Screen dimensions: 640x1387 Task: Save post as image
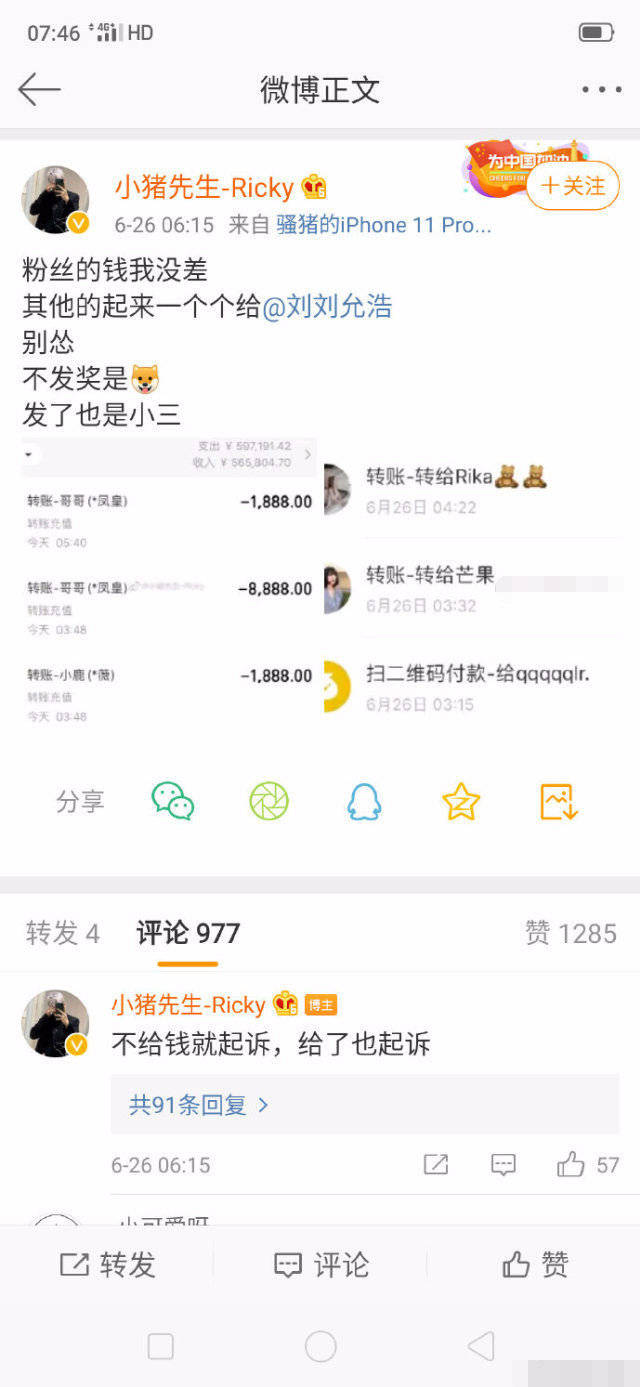(558, 801)
